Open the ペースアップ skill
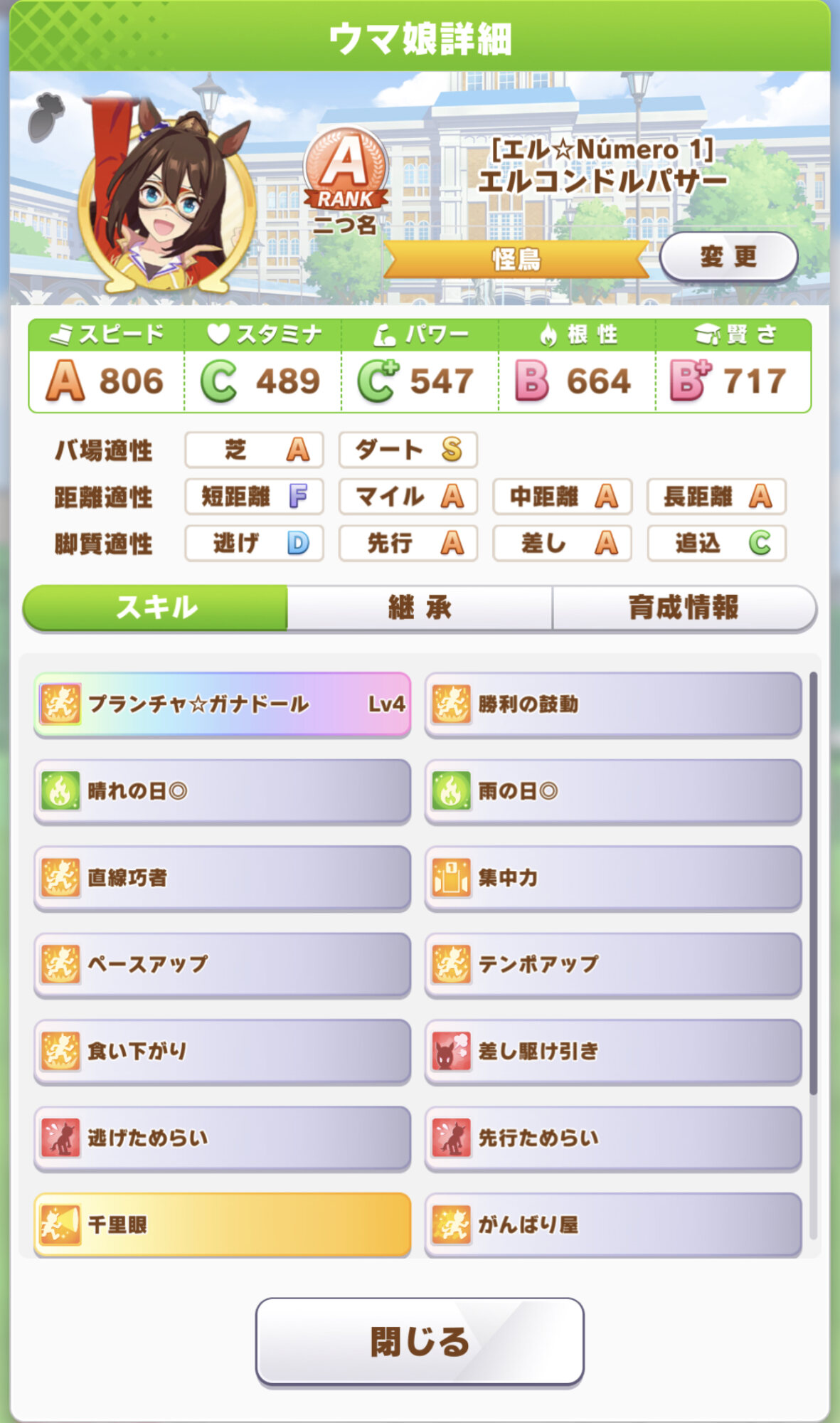Screen dimensions: 840x1423 coord(222,965)
